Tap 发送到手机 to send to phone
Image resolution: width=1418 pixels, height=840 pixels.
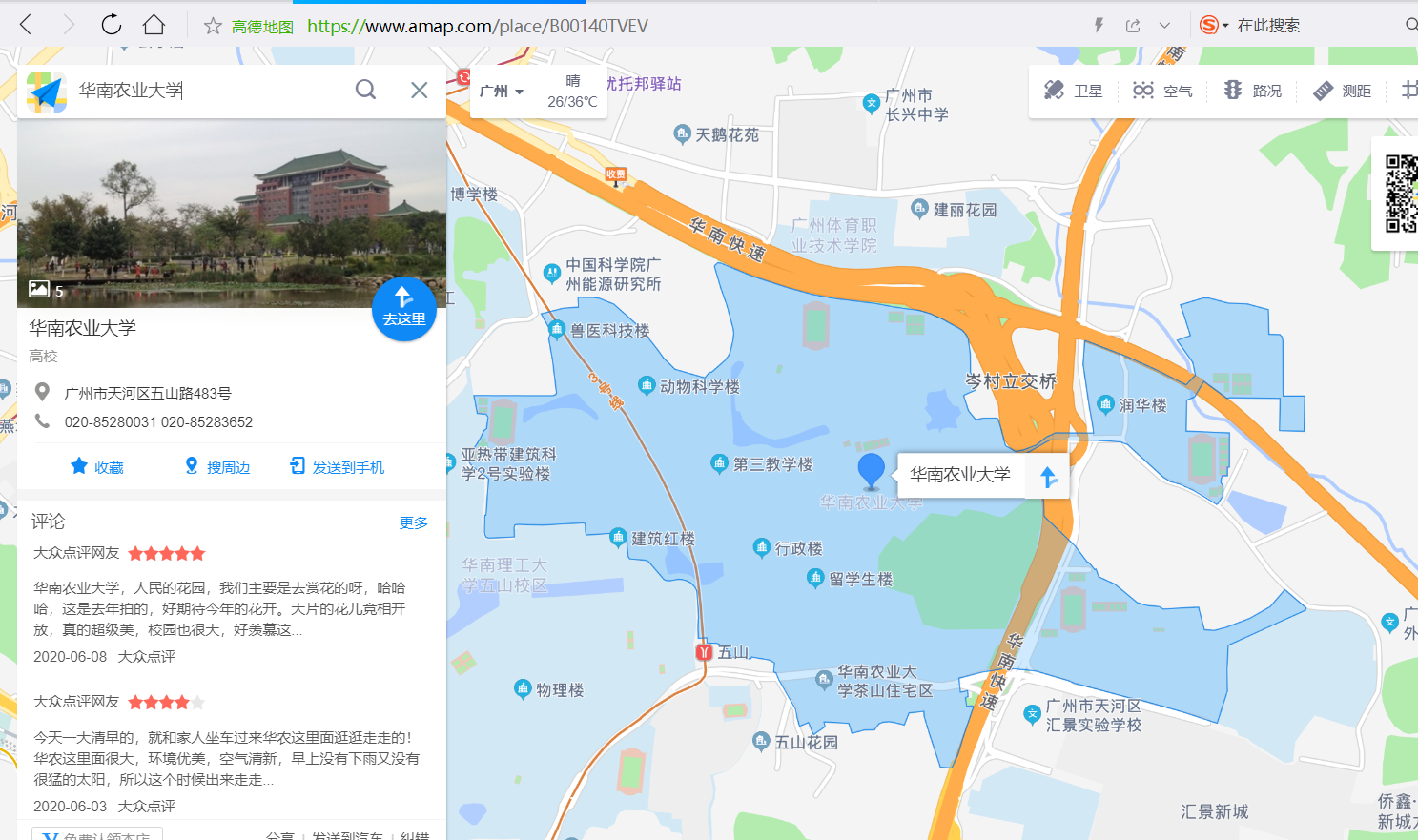(x=338, y=467)
